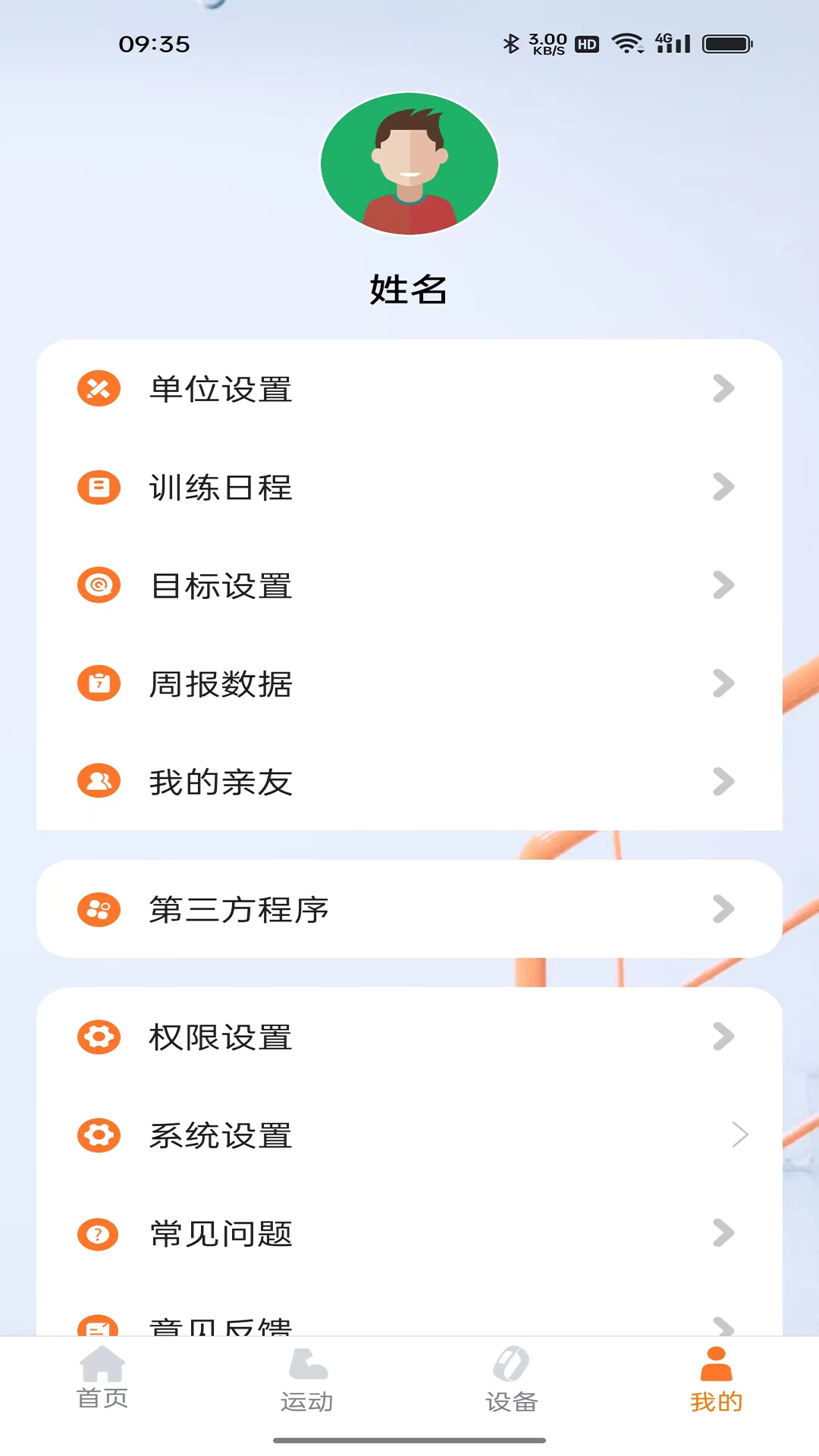Click the 第三方程序 apps icon
Image resolution: width=819 pixels, height=1456 pixels.
(x=99, y=908)
